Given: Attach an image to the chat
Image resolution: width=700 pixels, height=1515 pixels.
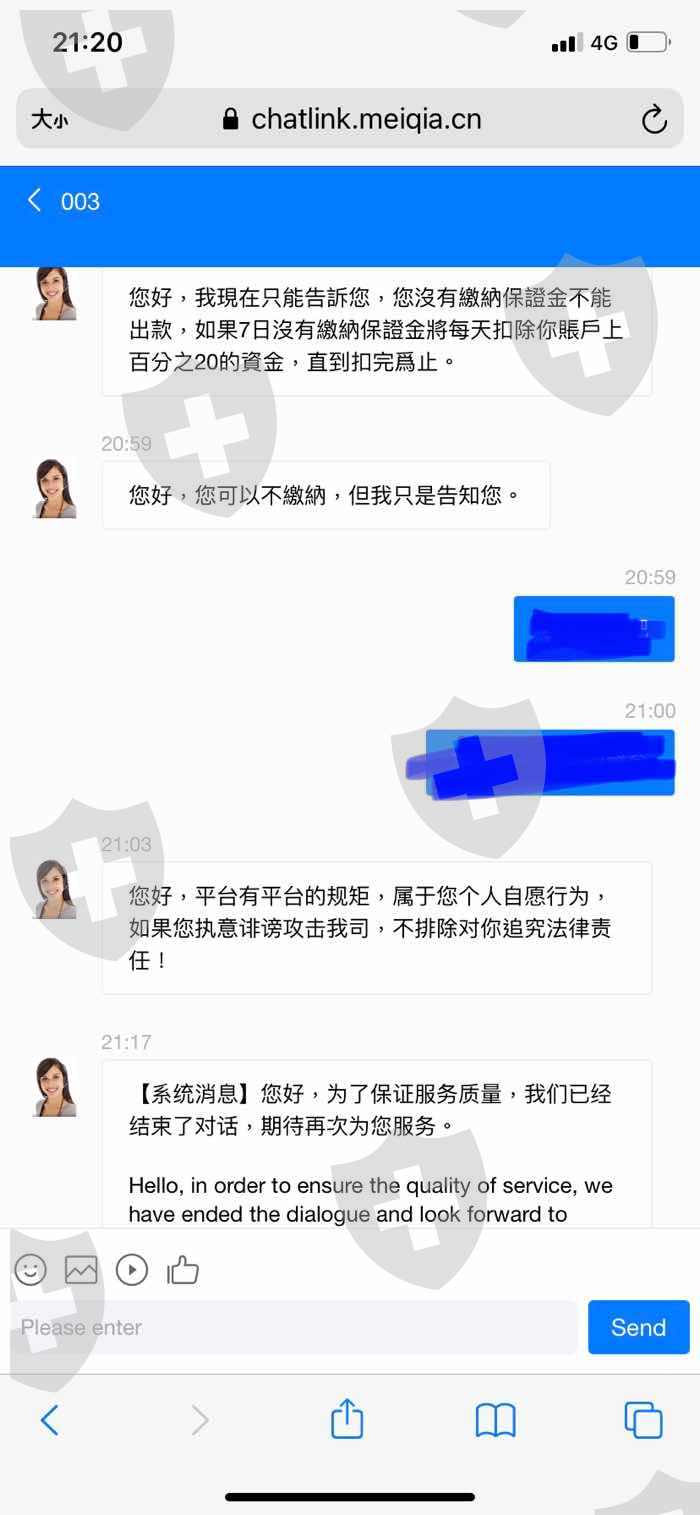Looking at the screenshot, I should click(x=81, y=1270).
